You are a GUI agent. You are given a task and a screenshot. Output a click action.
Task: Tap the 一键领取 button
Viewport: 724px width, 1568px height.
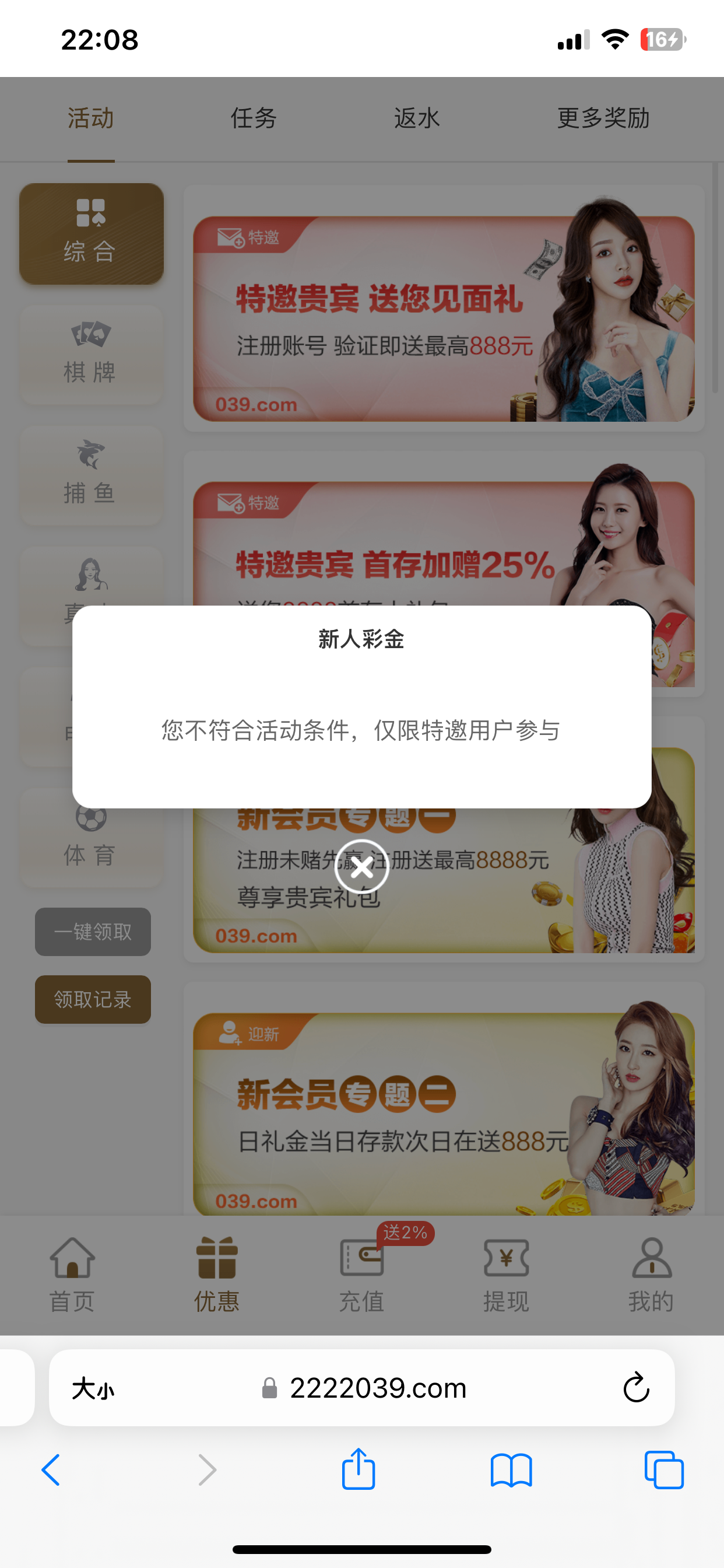[93, 932]
